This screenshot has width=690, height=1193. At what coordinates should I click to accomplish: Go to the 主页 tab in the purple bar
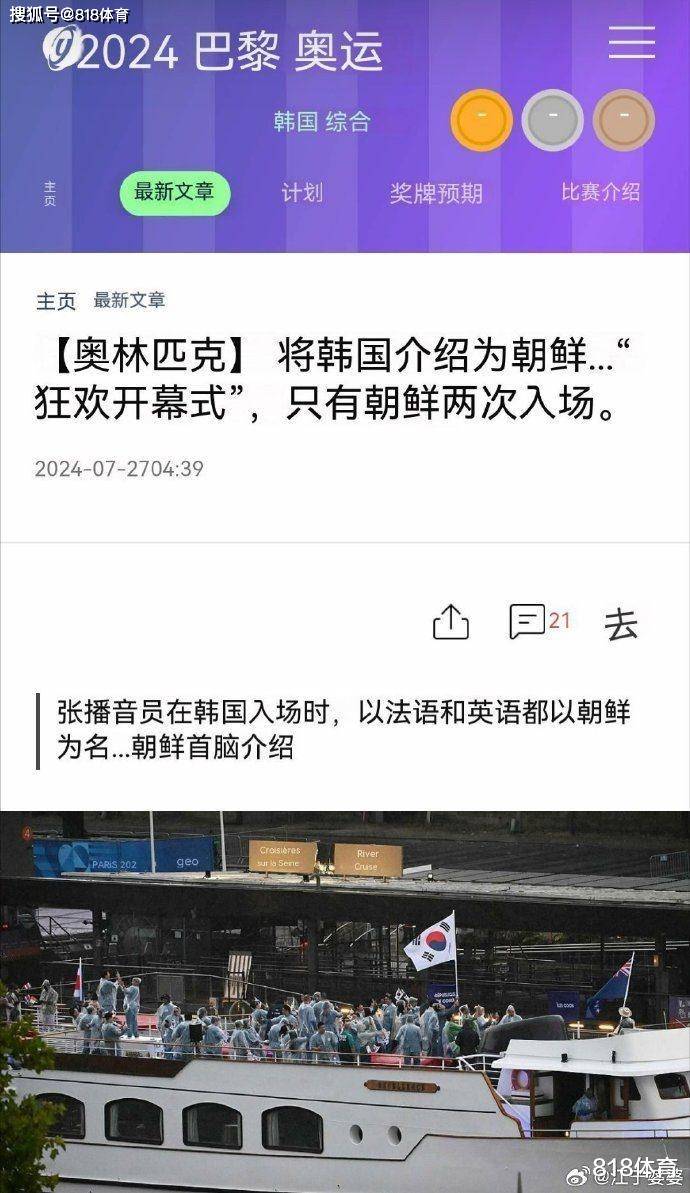[x=50, y=193]
